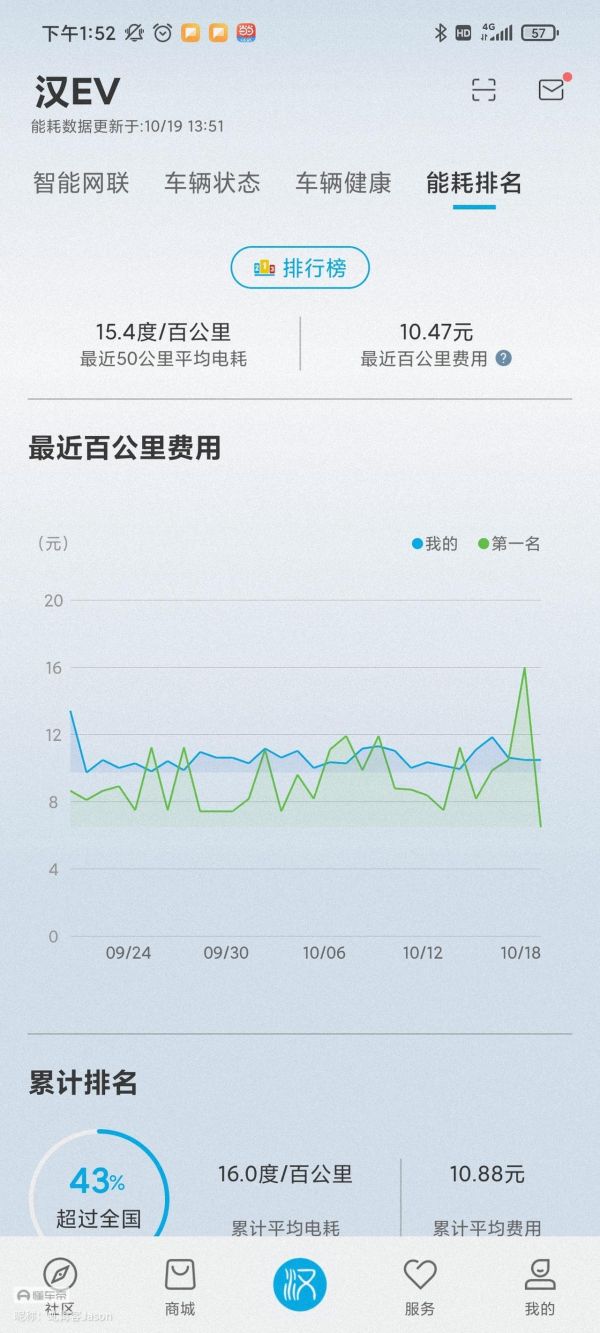Go to the 社区 community tab
600x1333 pixels.
coord(60,1288)
